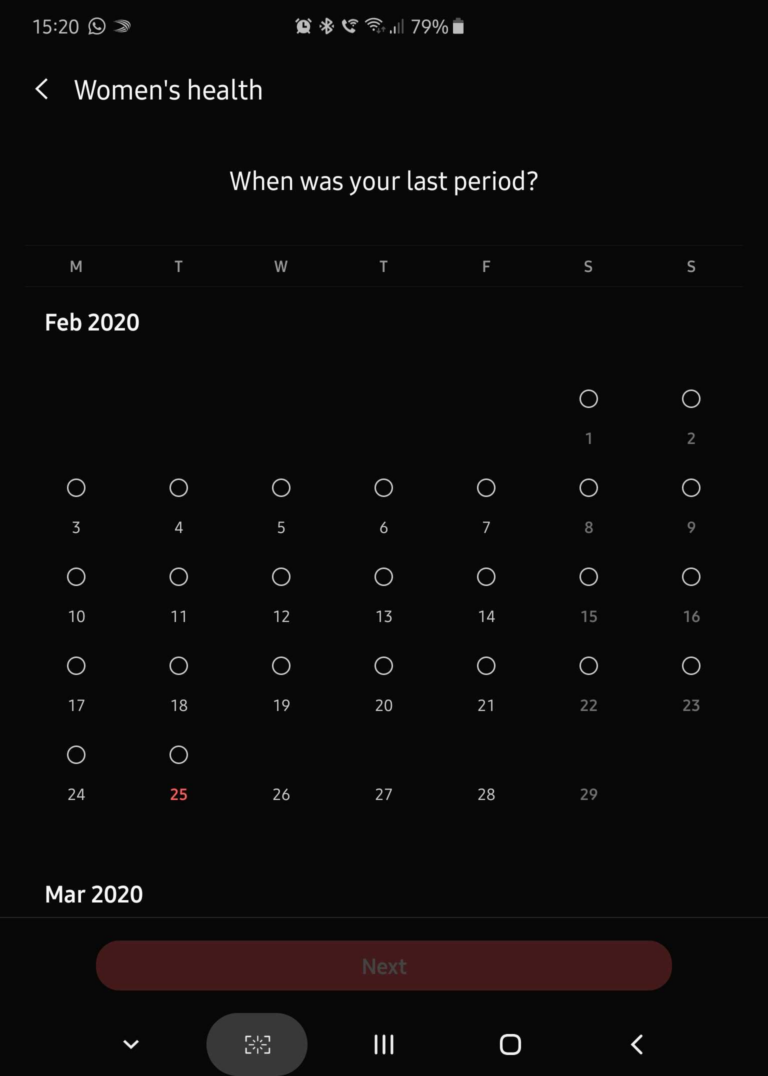
Task: Select the circle for February 7
Action: coord(486,488)
